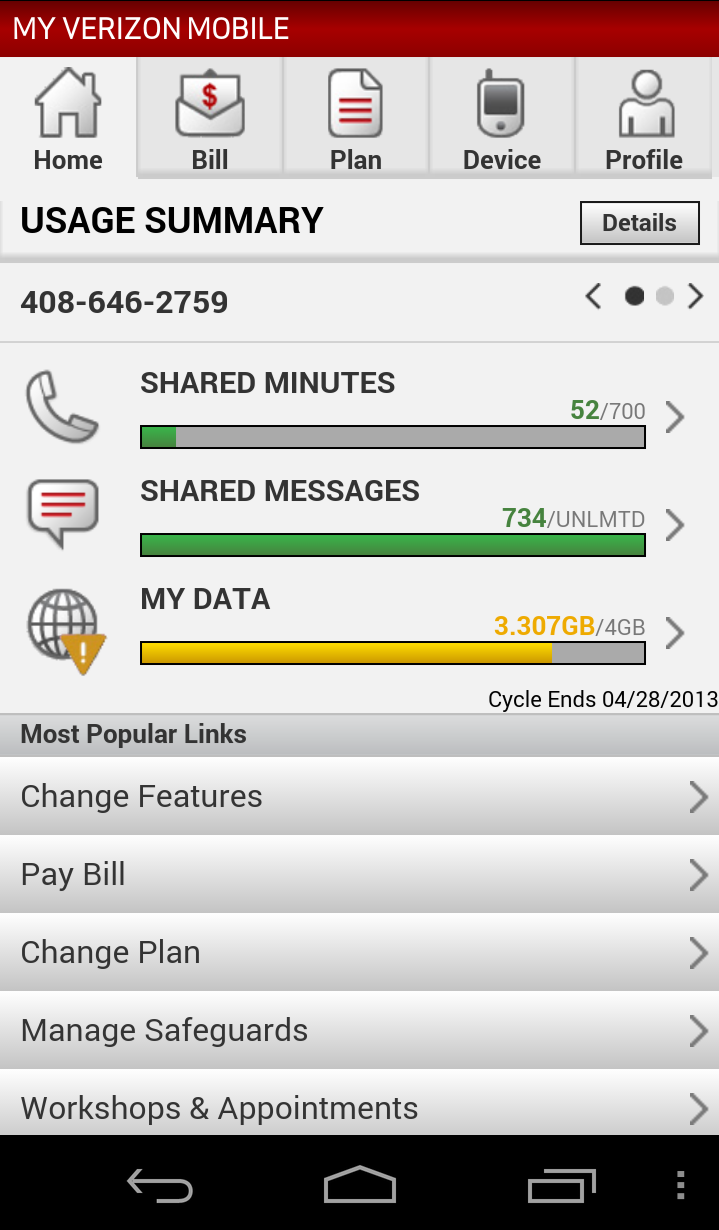Tap the system back button
The image size is (719, 1230).
pyautogui.click(x=159, y=1186)
